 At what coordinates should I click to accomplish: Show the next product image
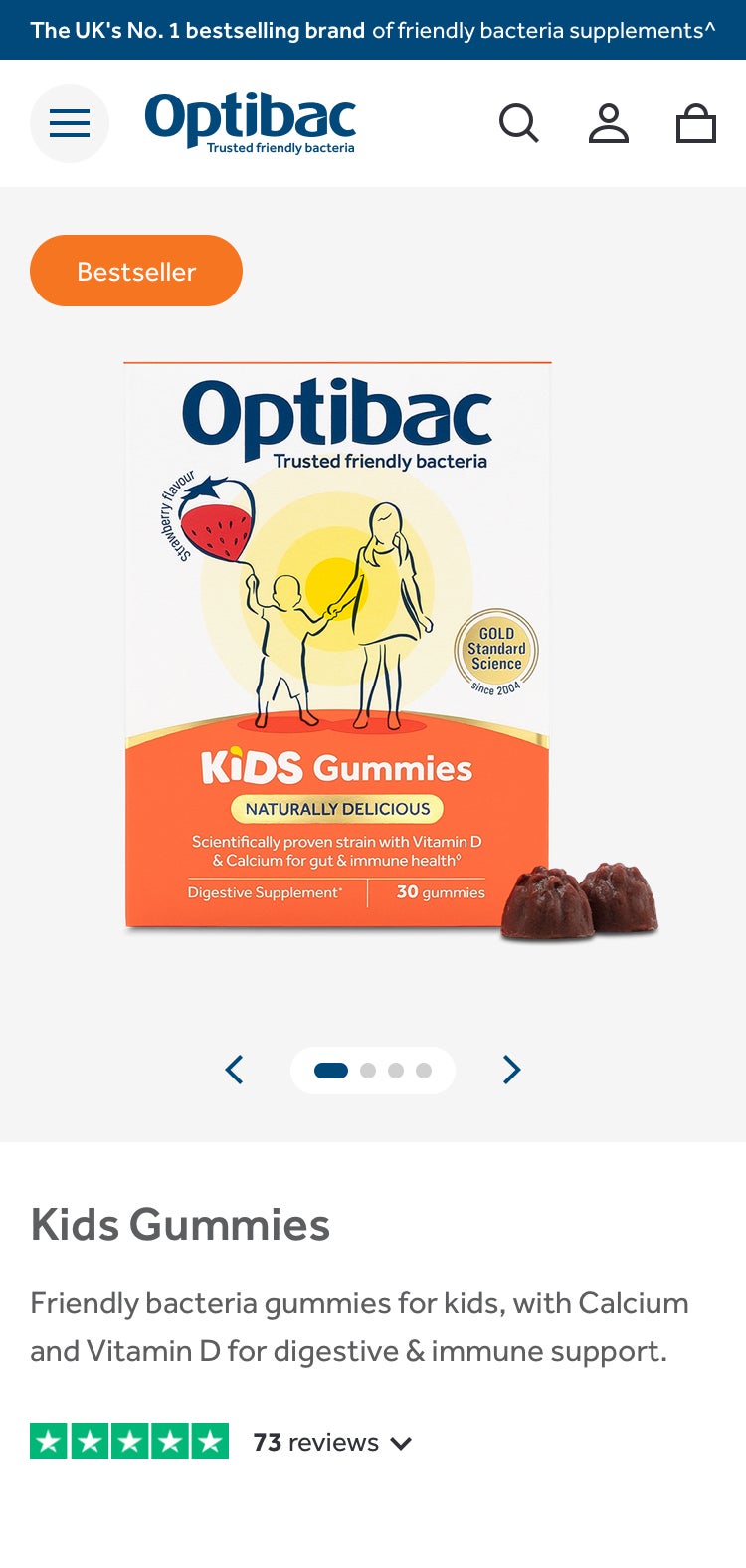tap(511, 1070)
